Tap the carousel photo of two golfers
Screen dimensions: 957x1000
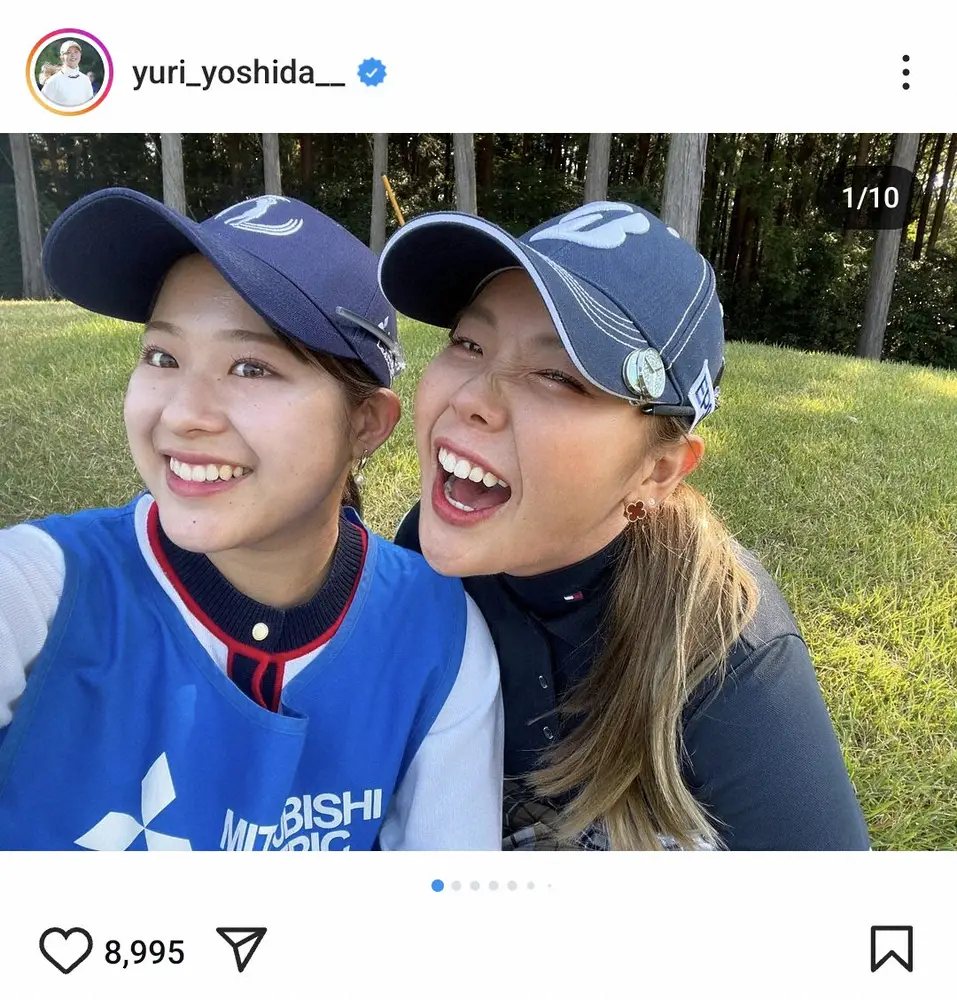478,492
